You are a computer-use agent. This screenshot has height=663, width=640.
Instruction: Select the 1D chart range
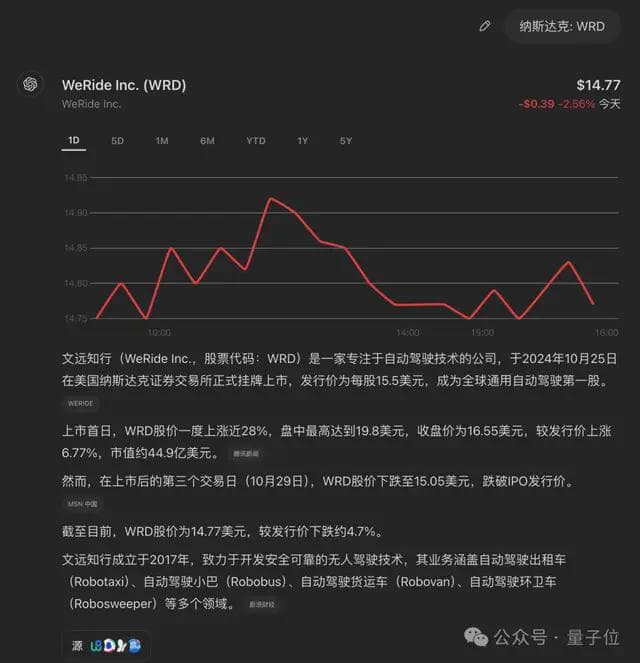pos(73,141)
